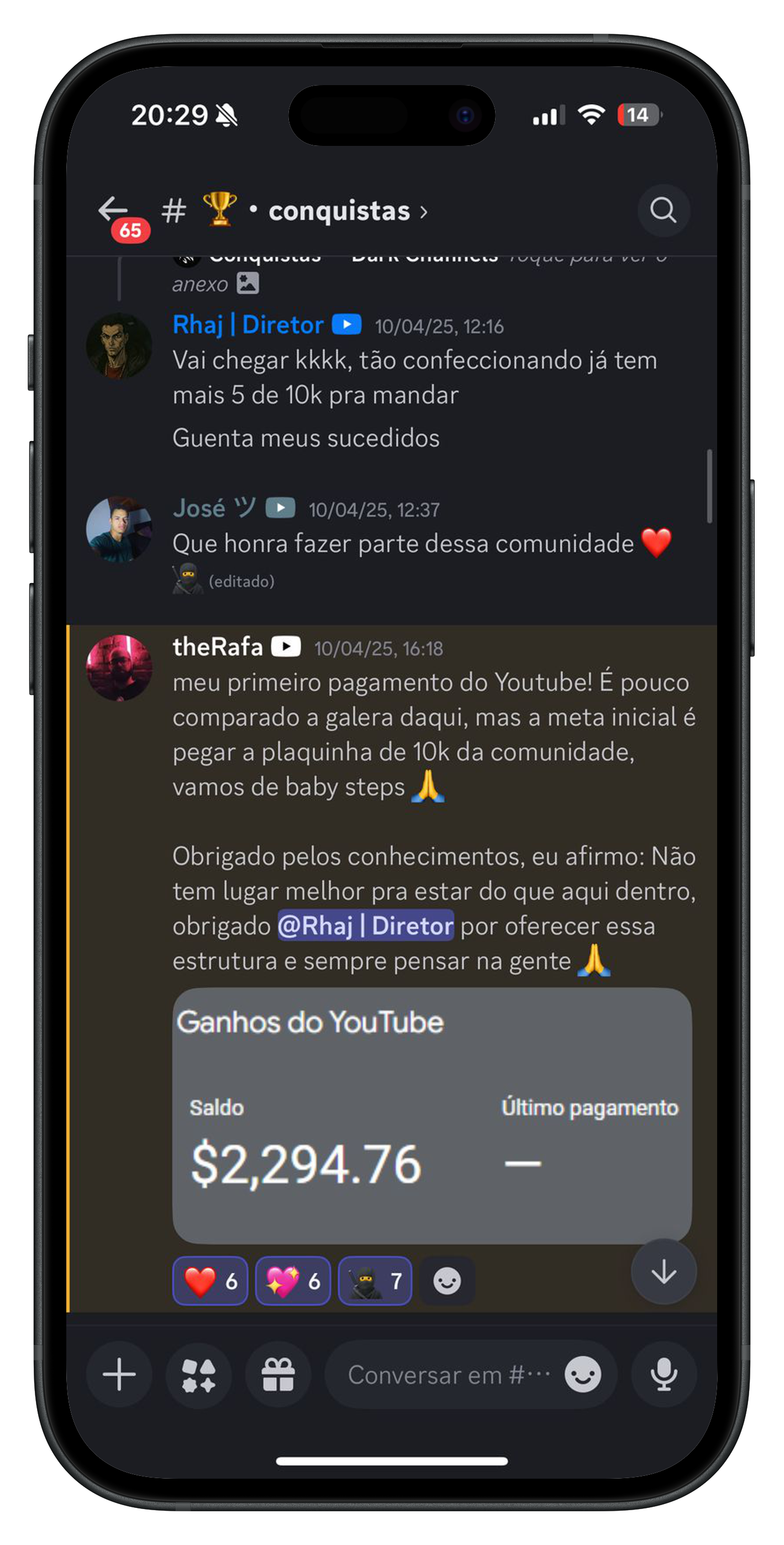View the replied attachment preview at top
This screenshot has width=784, height=1545.
(247, 283)
